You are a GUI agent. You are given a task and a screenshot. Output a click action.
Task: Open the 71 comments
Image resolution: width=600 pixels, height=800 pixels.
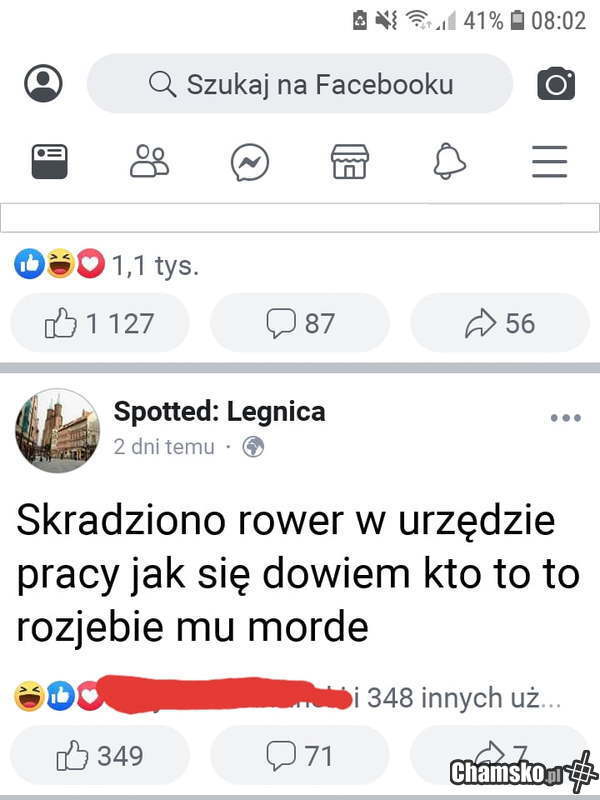pos(300,755)
